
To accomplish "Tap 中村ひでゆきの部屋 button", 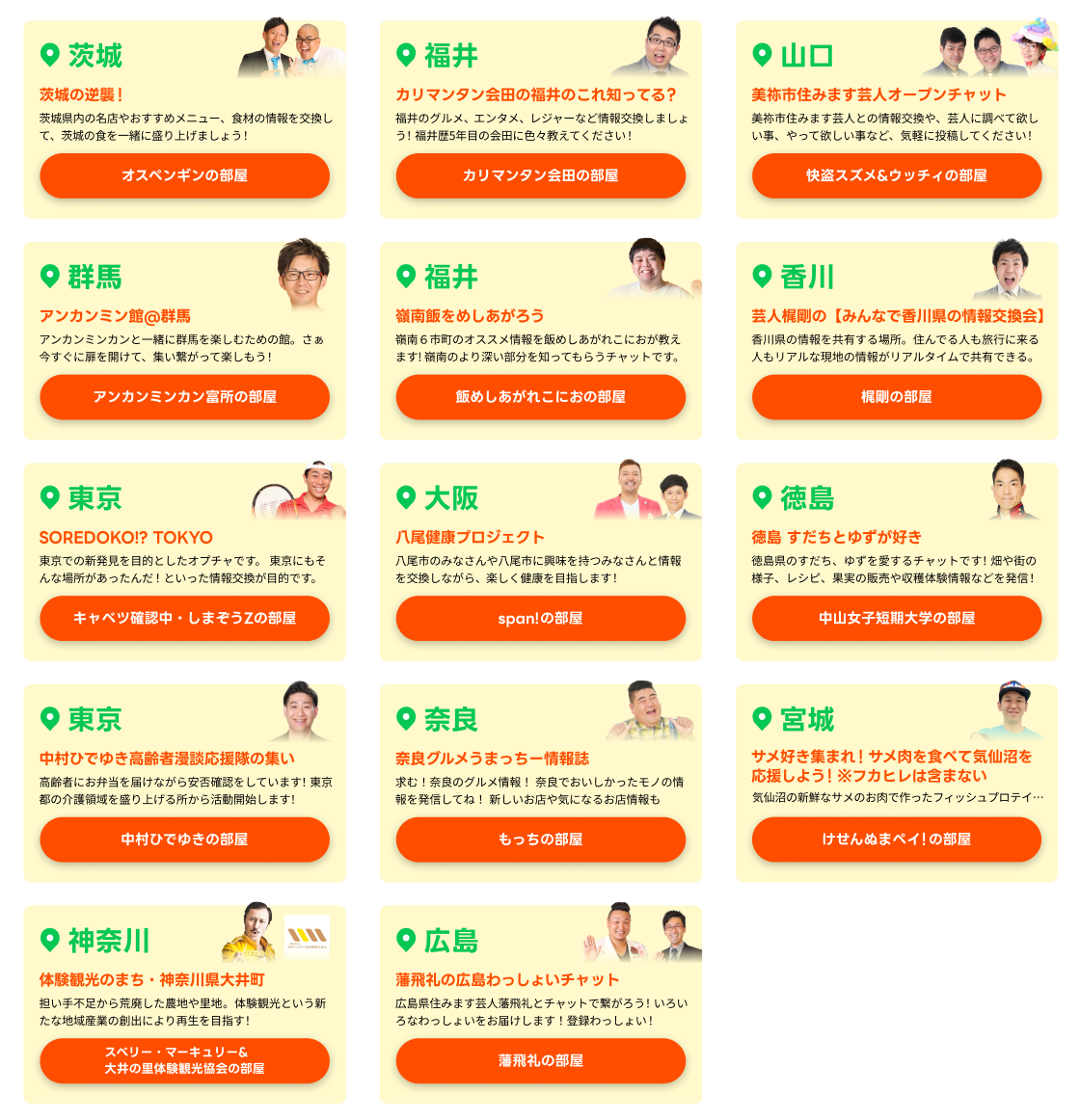I will point(184,840).
